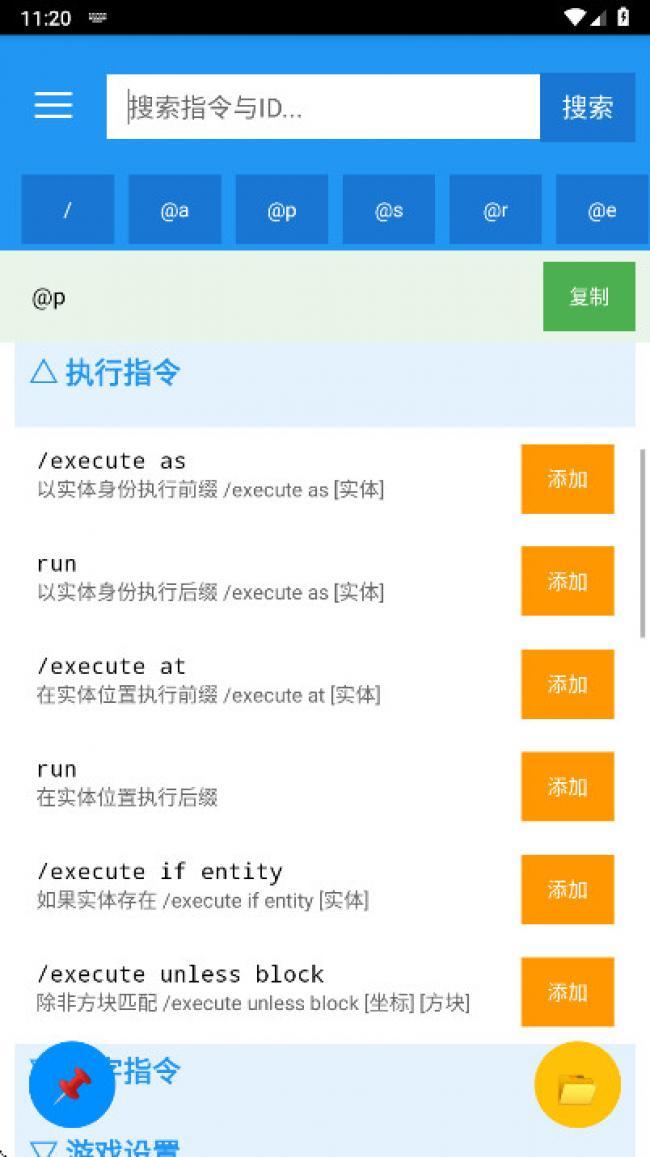Viewport: 650px width, 1157px height.
Task: Focus the 搜索指令与ID search field
Action: (323, 107)
